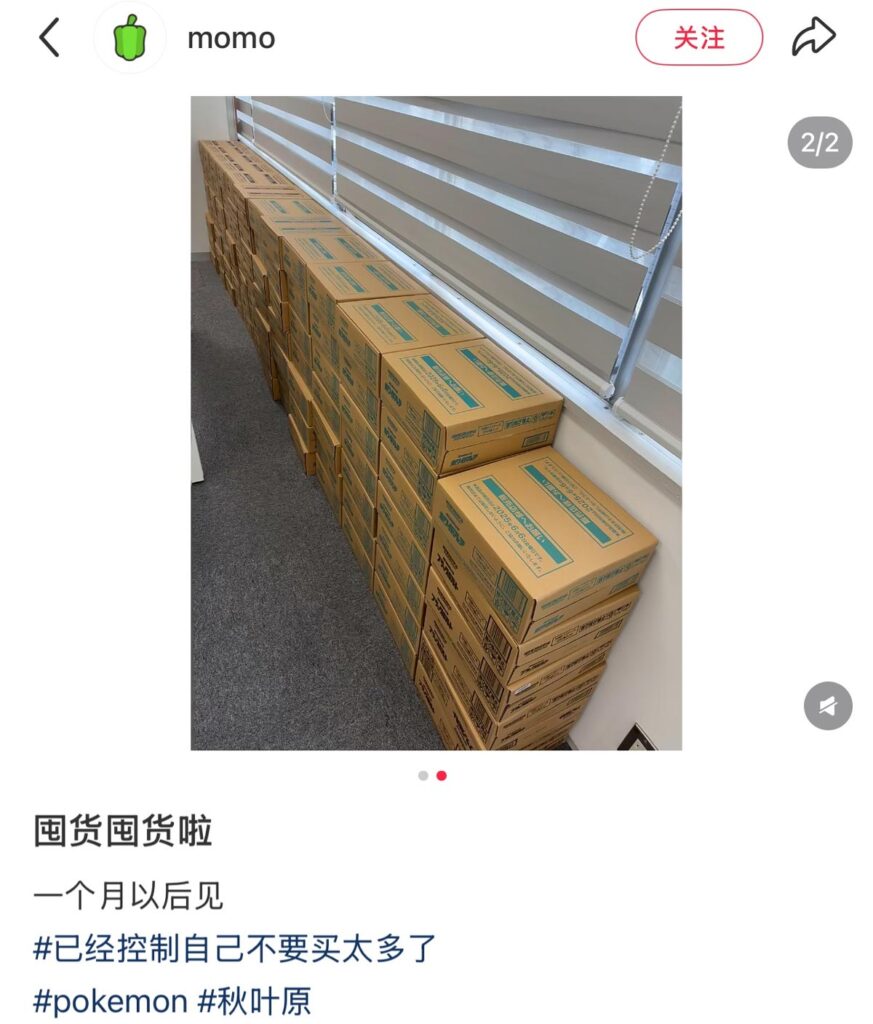Go back using the top arrow
This screenshot has height=1024, width=873.
tap(49, 38)
